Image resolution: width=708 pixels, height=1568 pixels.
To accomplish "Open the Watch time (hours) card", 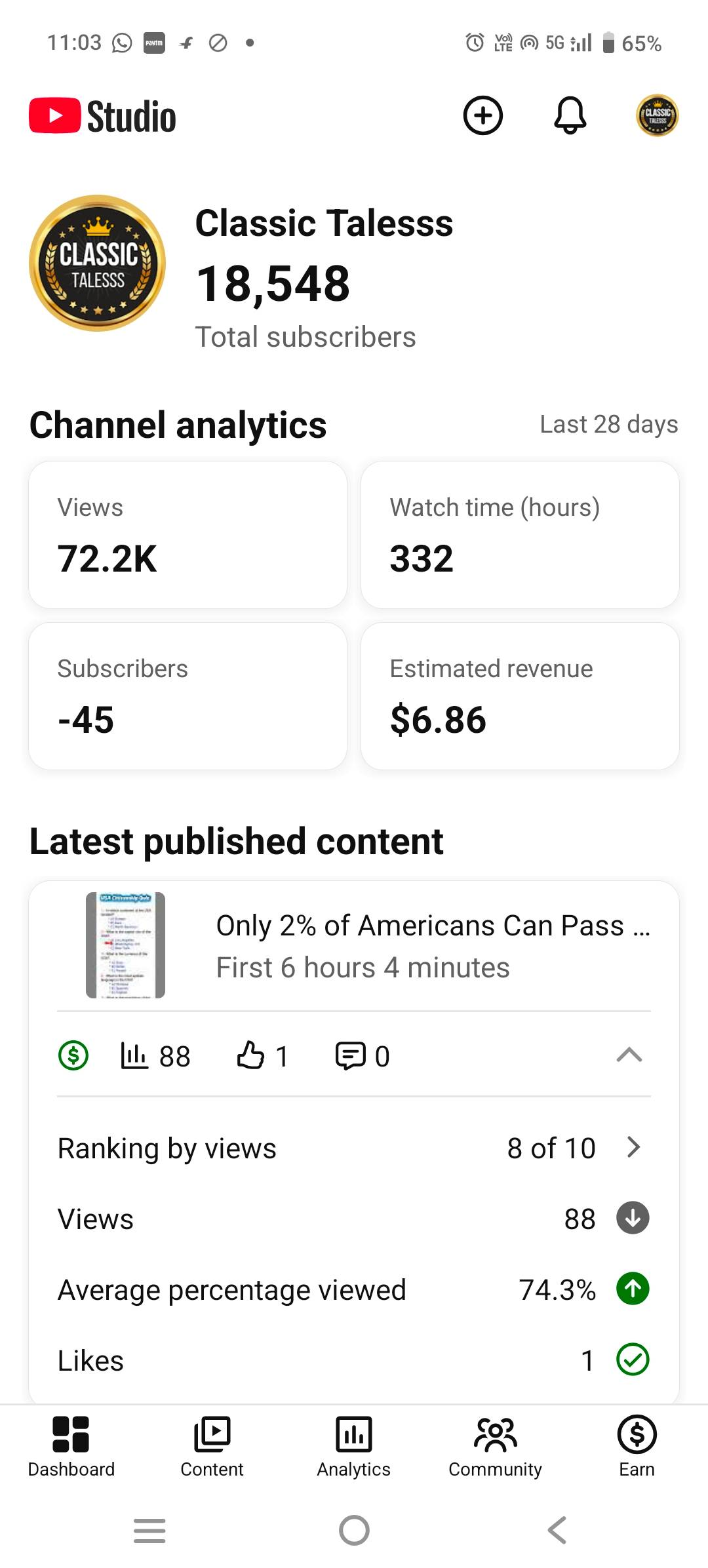I will (x=520, y=535).
